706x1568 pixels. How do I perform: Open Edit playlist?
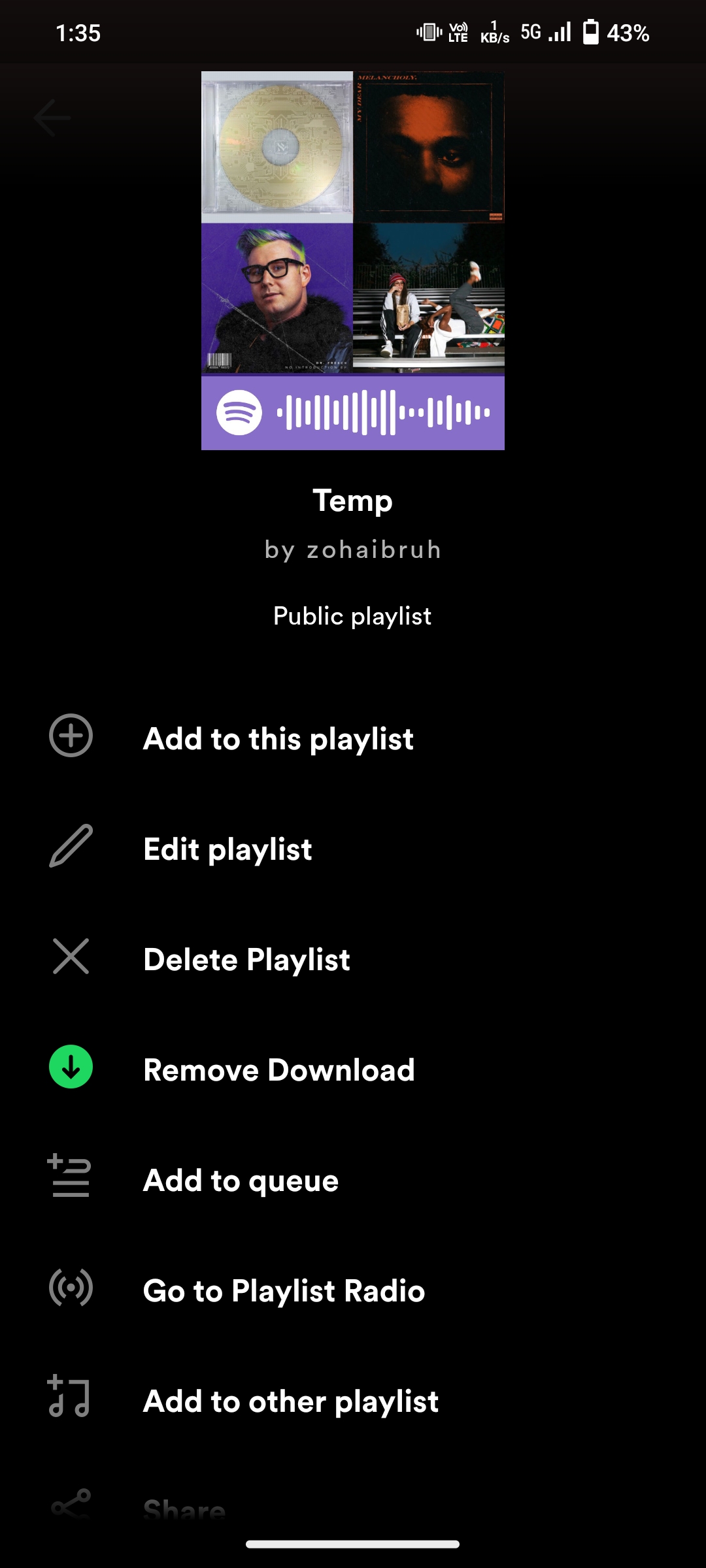click(x=228, y=849)
